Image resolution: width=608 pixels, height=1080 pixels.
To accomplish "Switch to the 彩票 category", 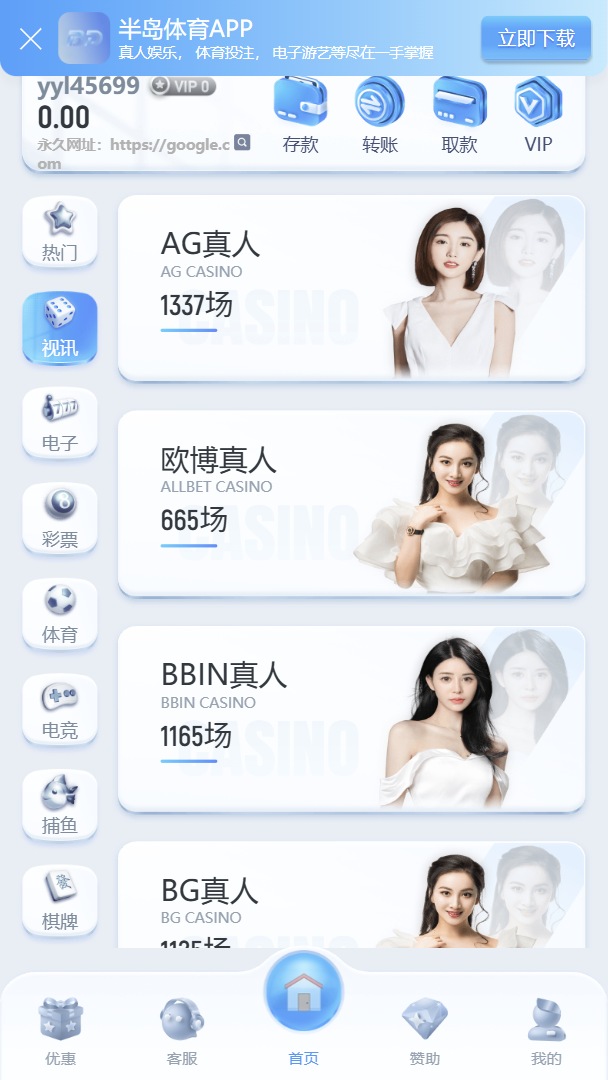I will [60, 519].
